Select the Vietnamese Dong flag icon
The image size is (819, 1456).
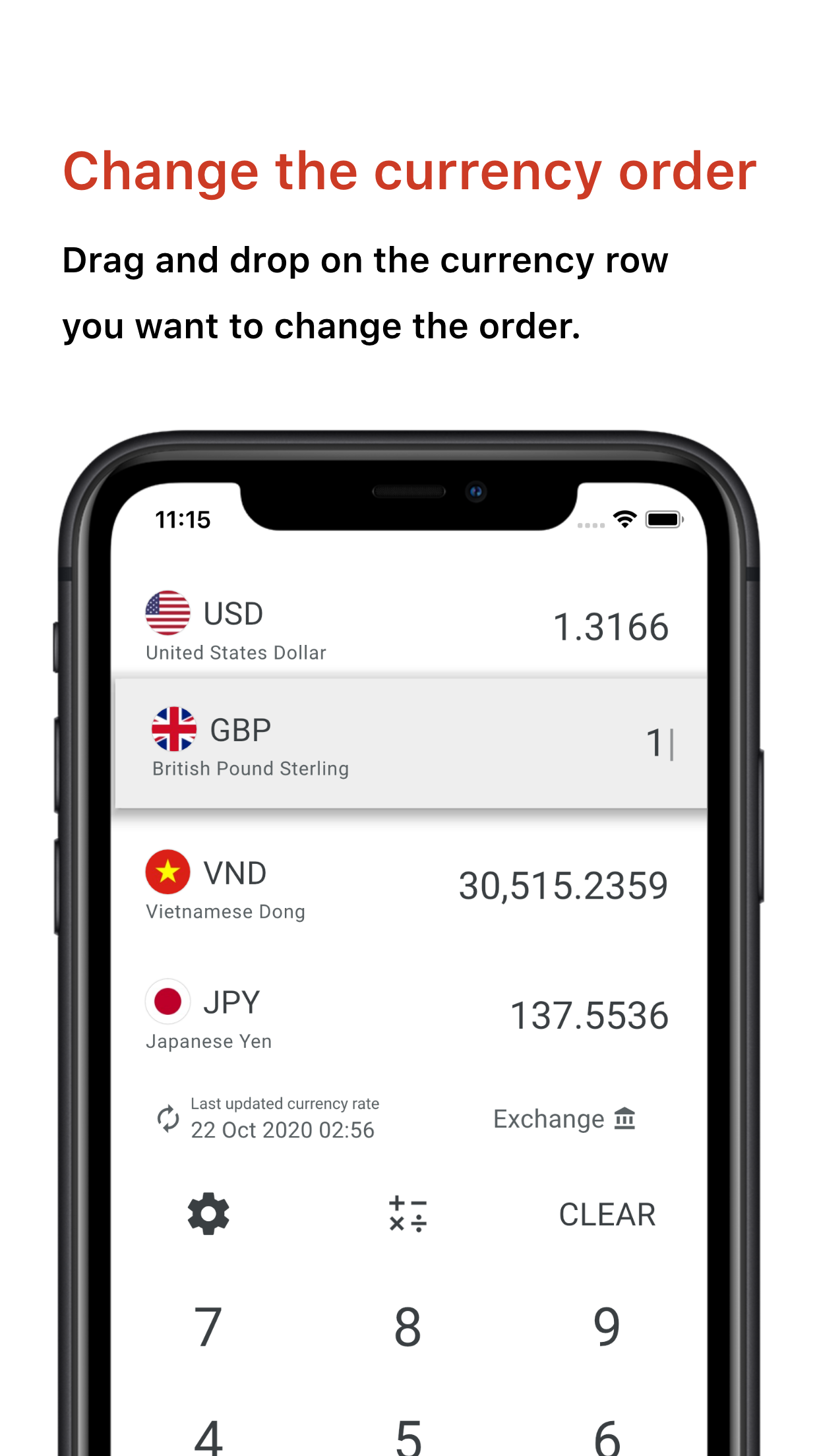point(167,872)
